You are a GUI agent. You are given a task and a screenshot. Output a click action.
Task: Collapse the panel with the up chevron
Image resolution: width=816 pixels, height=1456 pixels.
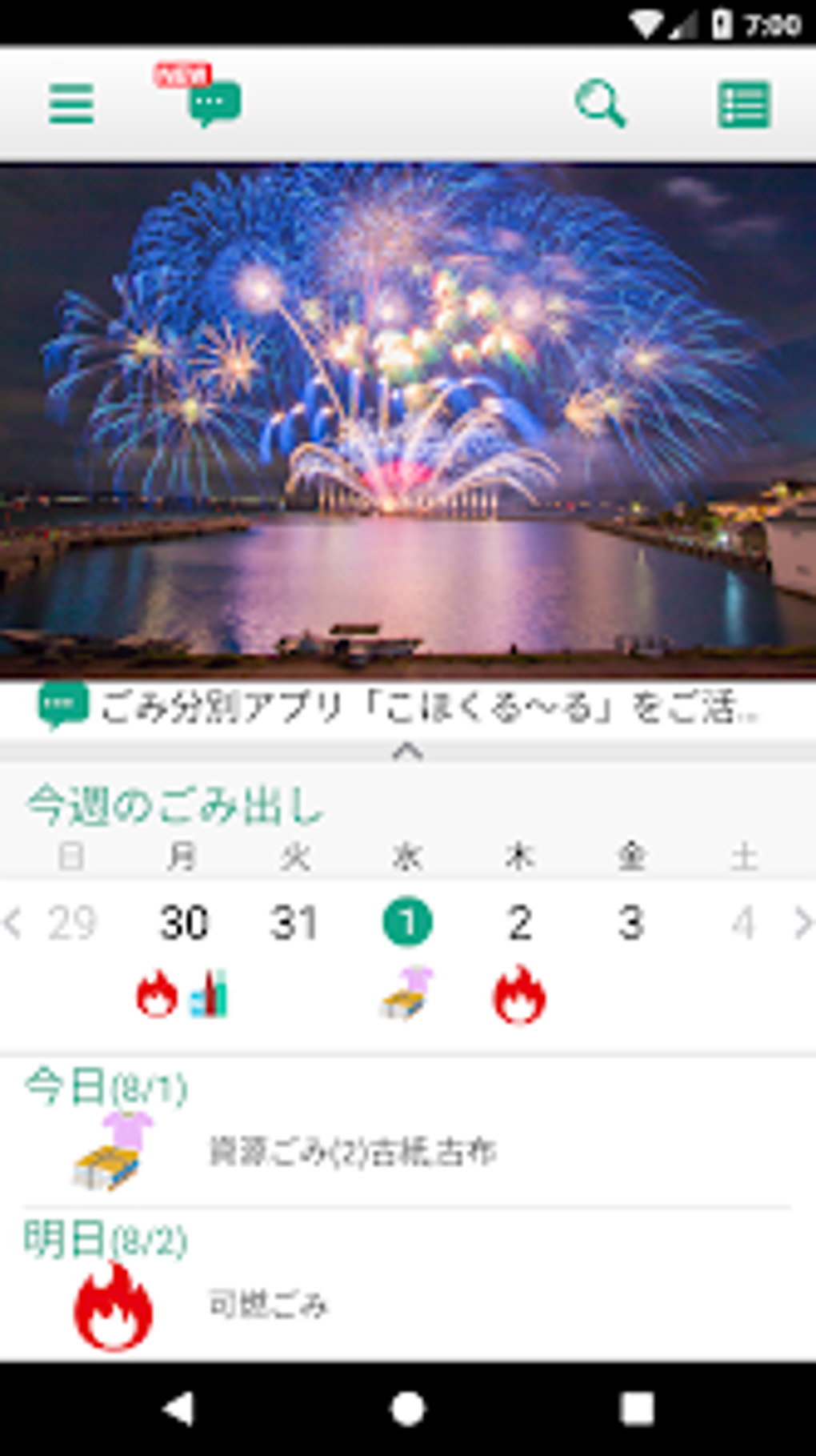pyautogui.click(x=408, y=751)
